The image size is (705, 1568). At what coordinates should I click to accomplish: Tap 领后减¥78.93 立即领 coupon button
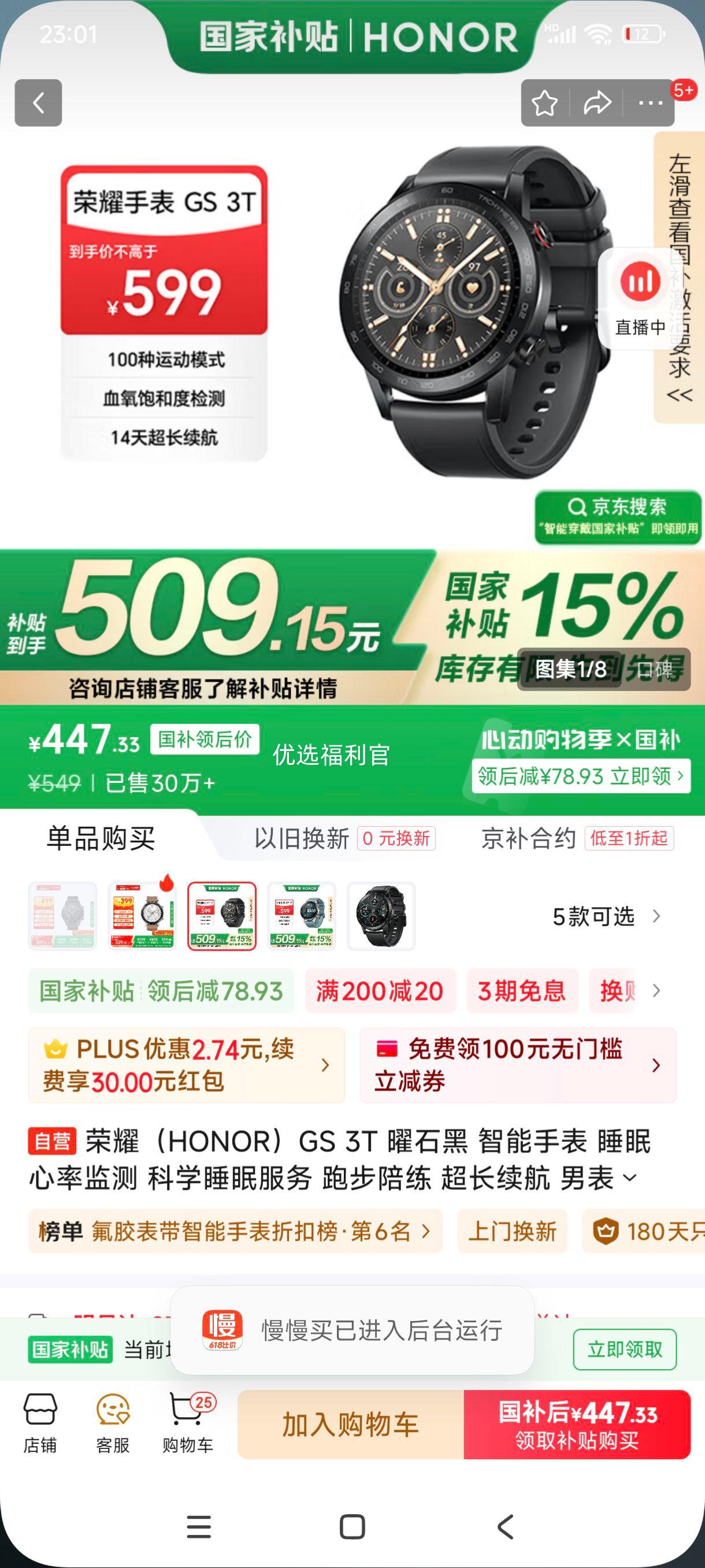[x=580, y=776]
